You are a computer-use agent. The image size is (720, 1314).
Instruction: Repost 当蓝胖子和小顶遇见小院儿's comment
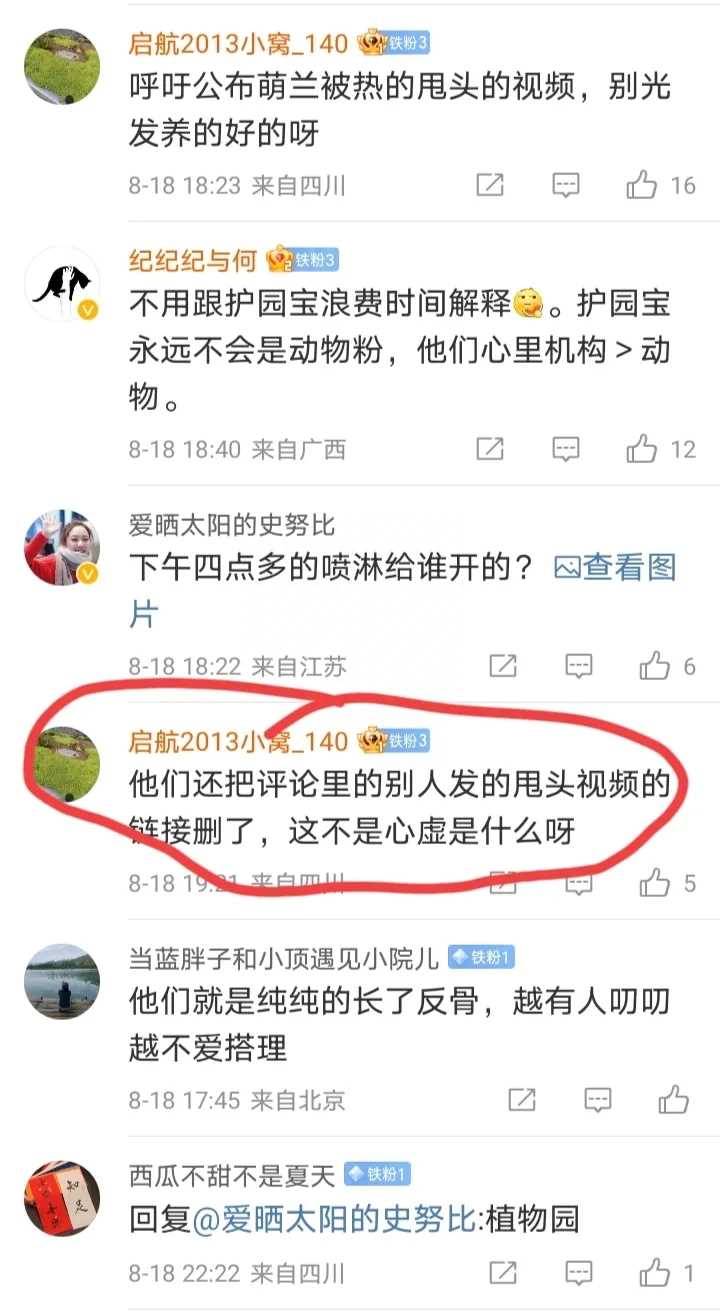coord(522,1100)
